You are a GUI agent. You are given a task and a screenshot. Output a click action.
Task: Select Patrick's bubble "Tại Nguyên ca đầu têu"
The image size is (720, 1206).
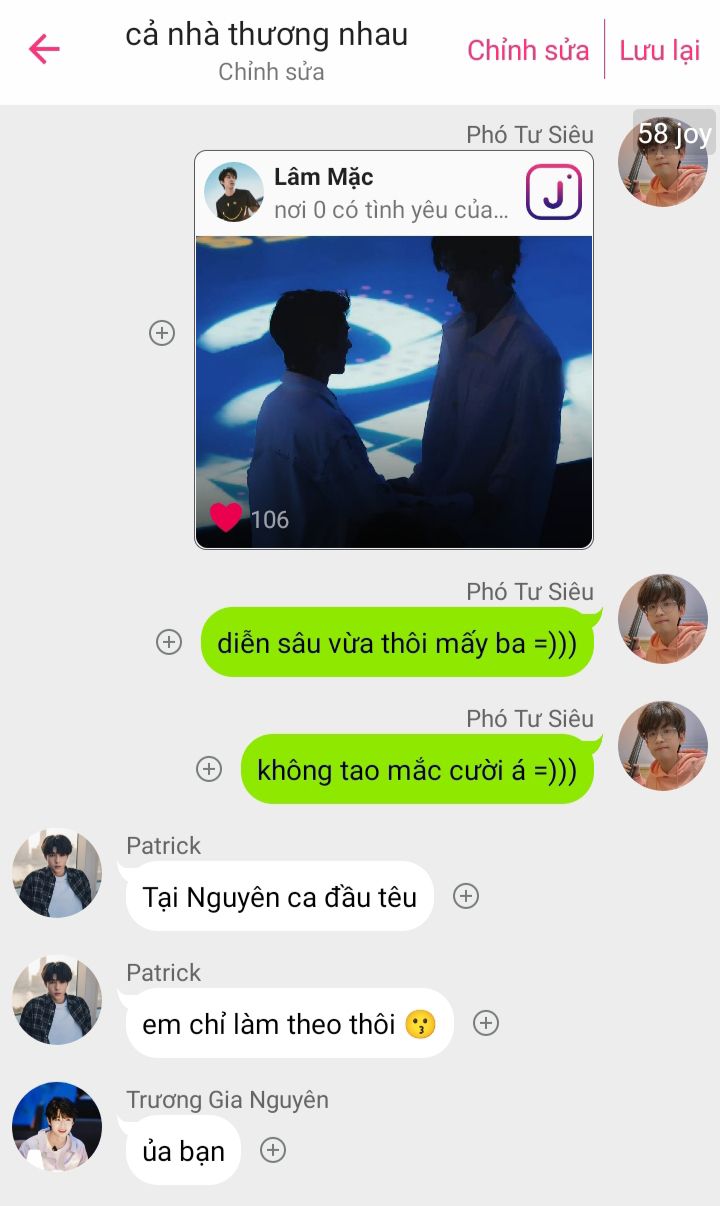(279, 896)
